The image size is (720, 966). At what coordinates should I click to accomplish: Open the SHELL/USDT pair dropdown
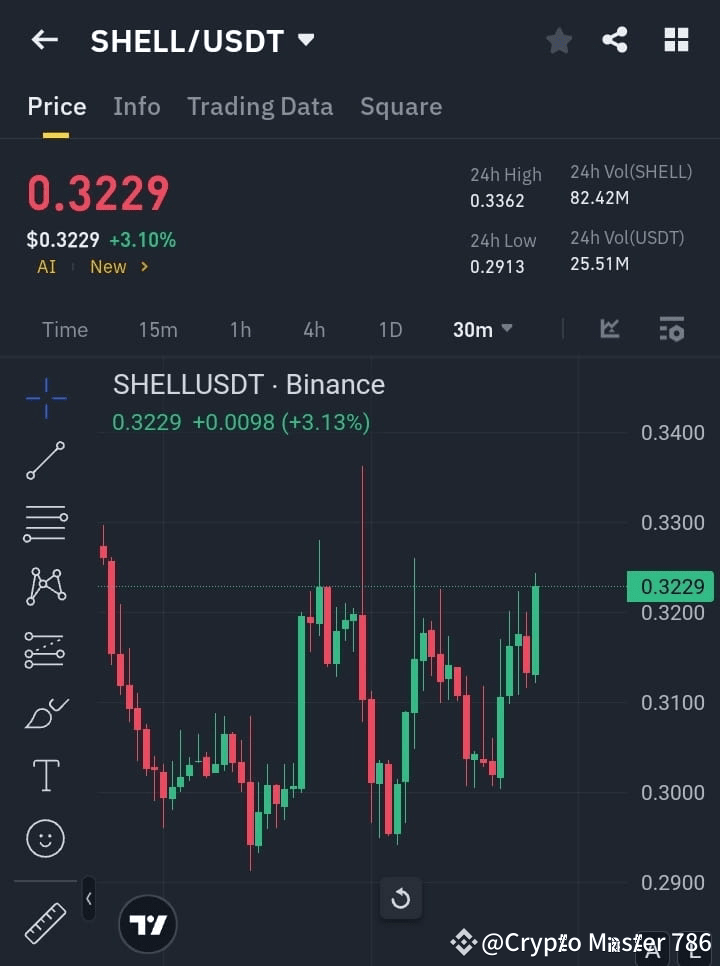[x=306, y=41]
